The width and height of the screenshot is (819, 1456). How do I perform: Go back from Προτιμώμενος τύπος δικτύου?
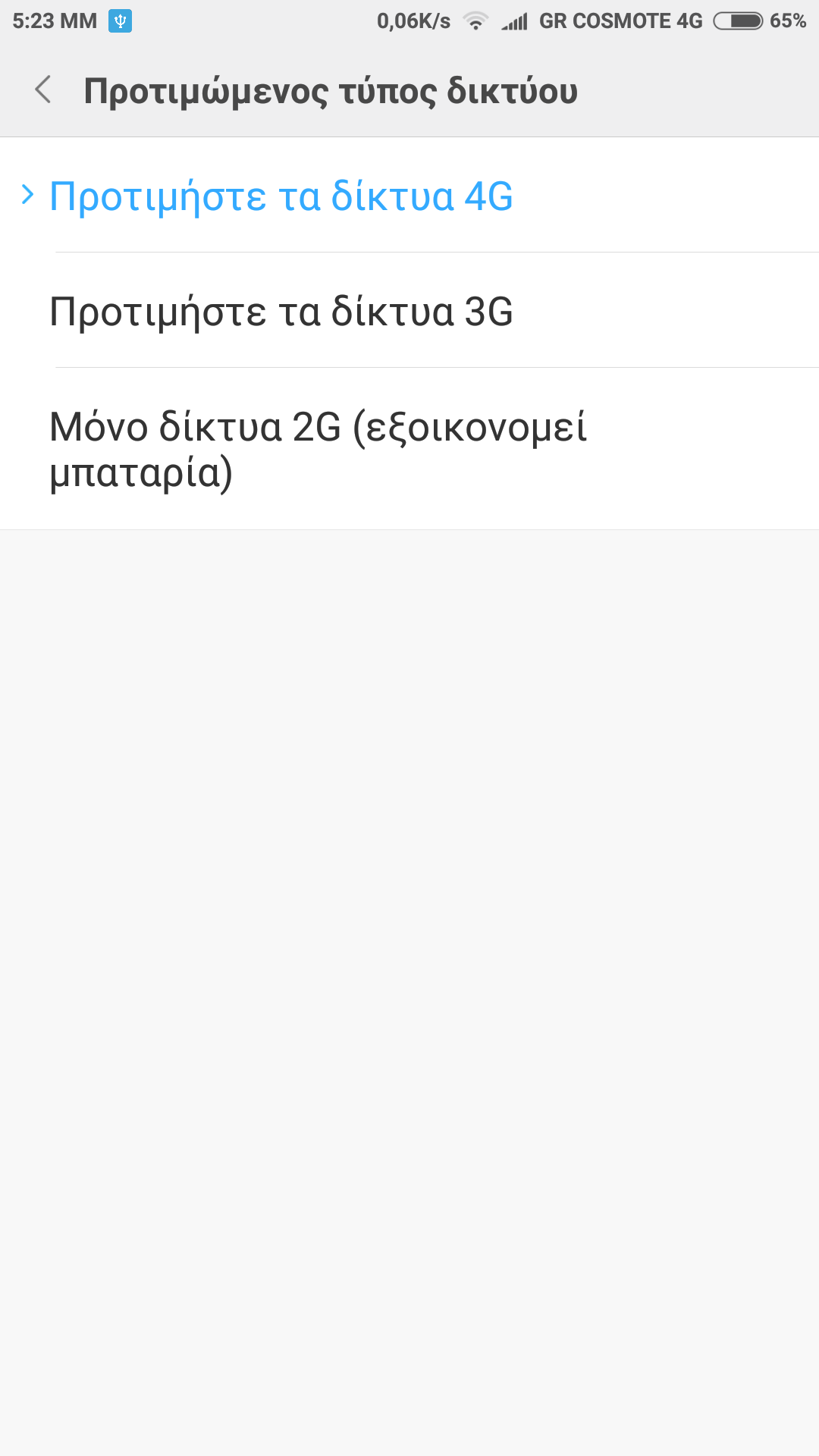pos(43,90)
